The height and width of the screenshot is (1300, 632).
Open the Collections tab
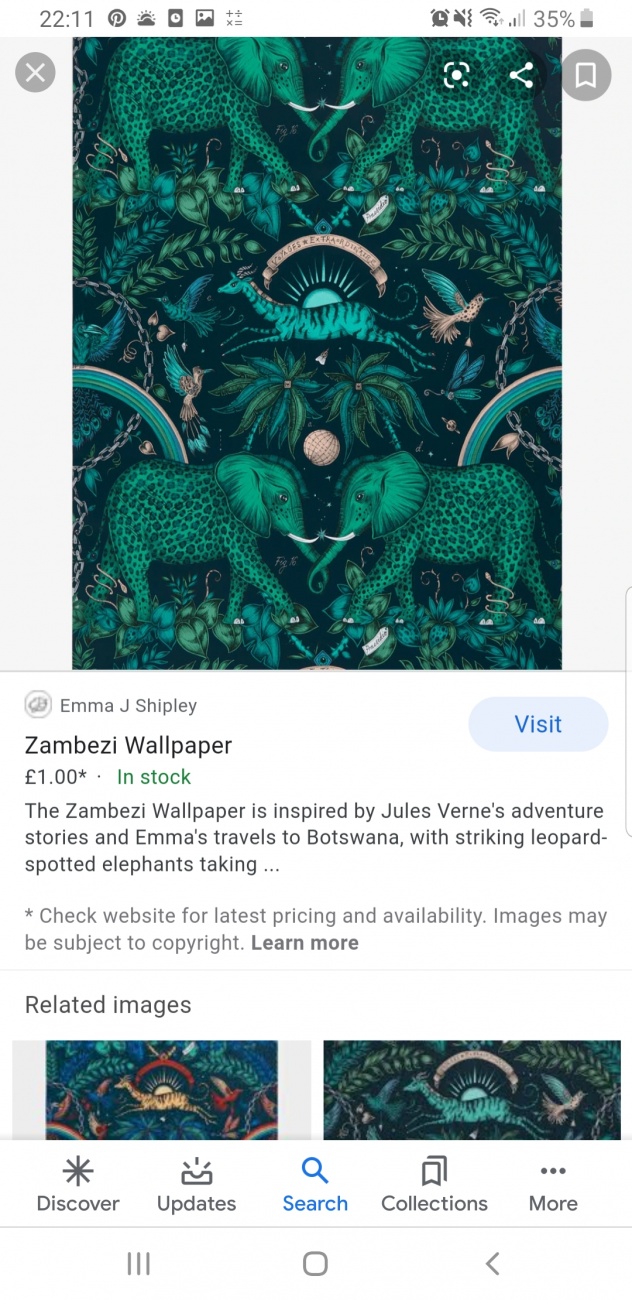coord(434,1185)
